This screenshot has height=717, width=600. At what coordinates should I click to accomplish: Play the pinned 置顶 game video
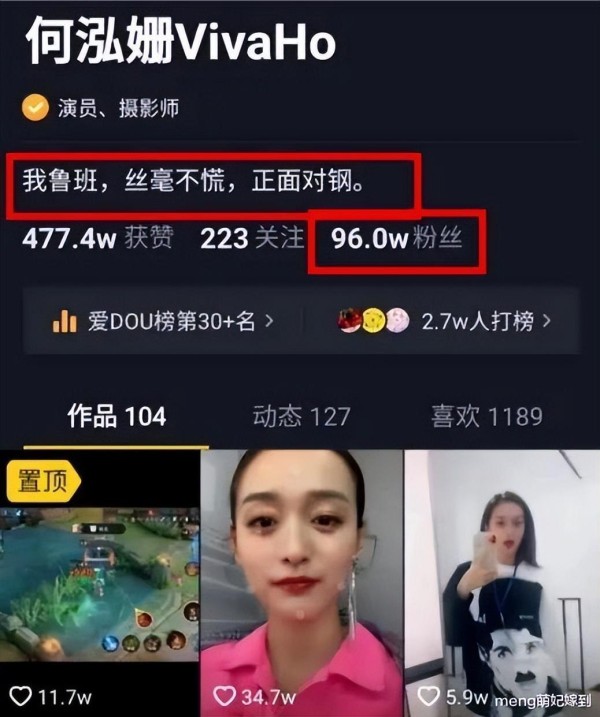pos(100,580)
